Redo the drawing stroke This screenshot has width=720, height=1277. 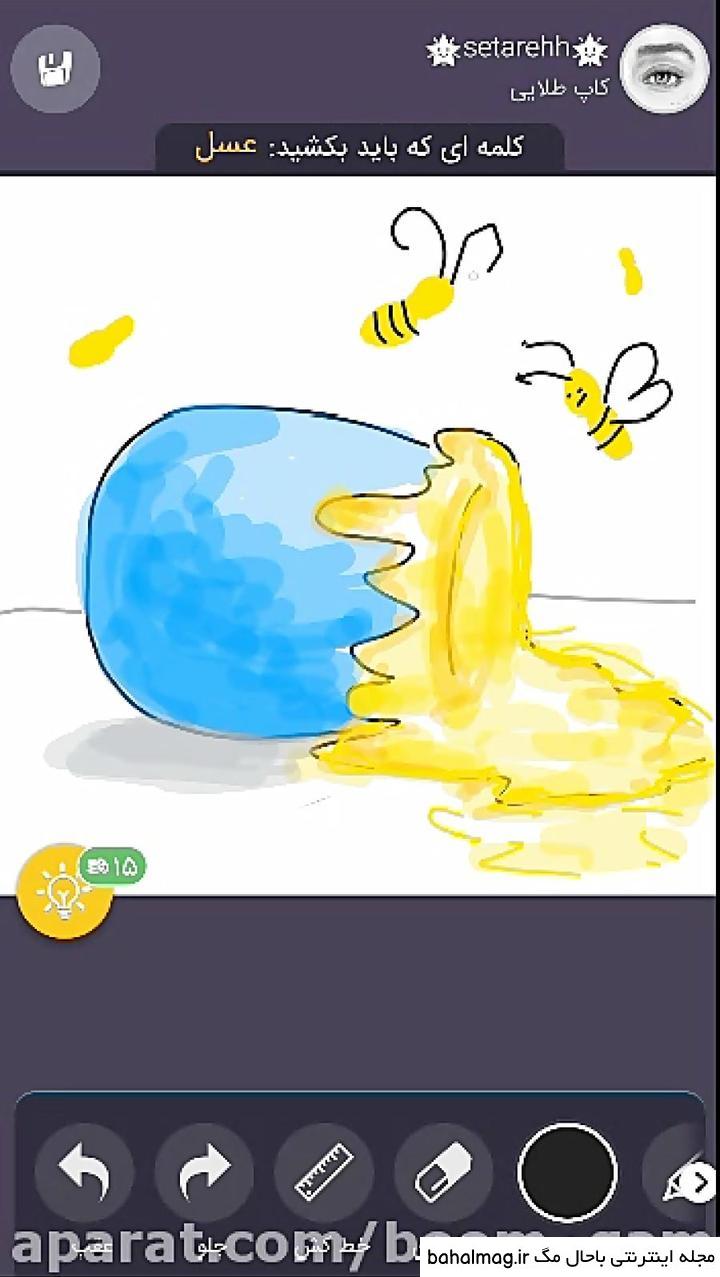tap(204, 1172)
